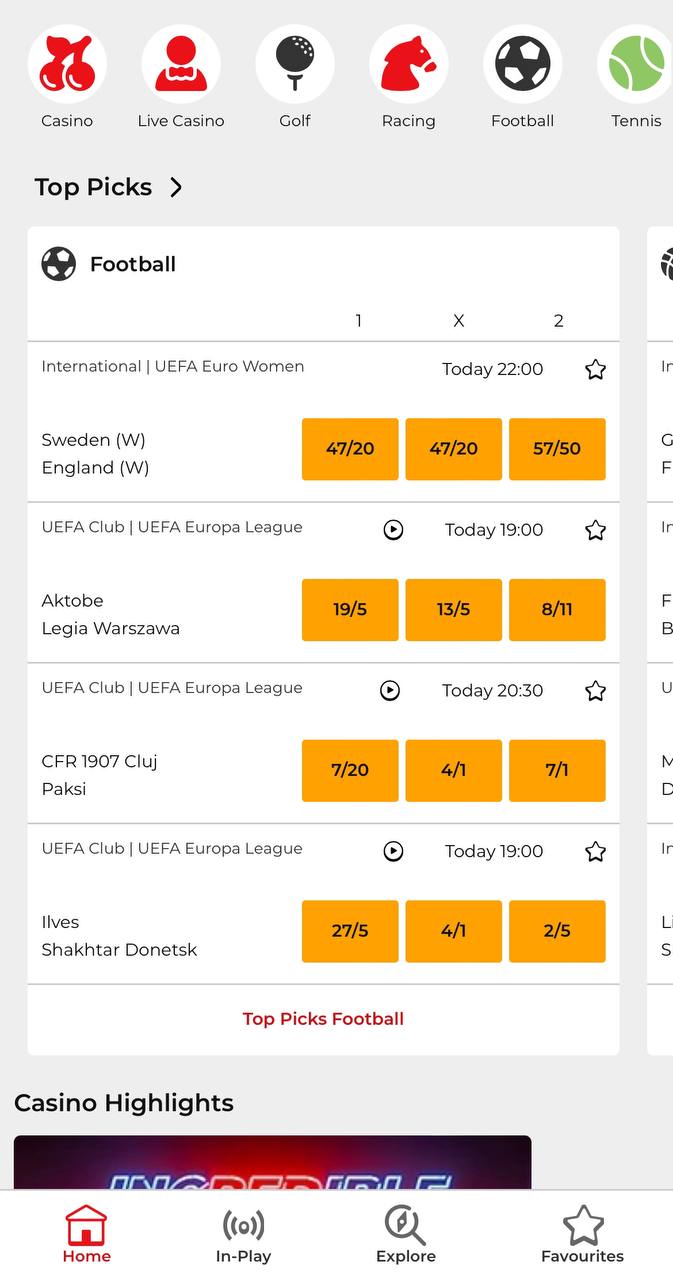Select draw odds 13/5 for Aktobe match

453,610
